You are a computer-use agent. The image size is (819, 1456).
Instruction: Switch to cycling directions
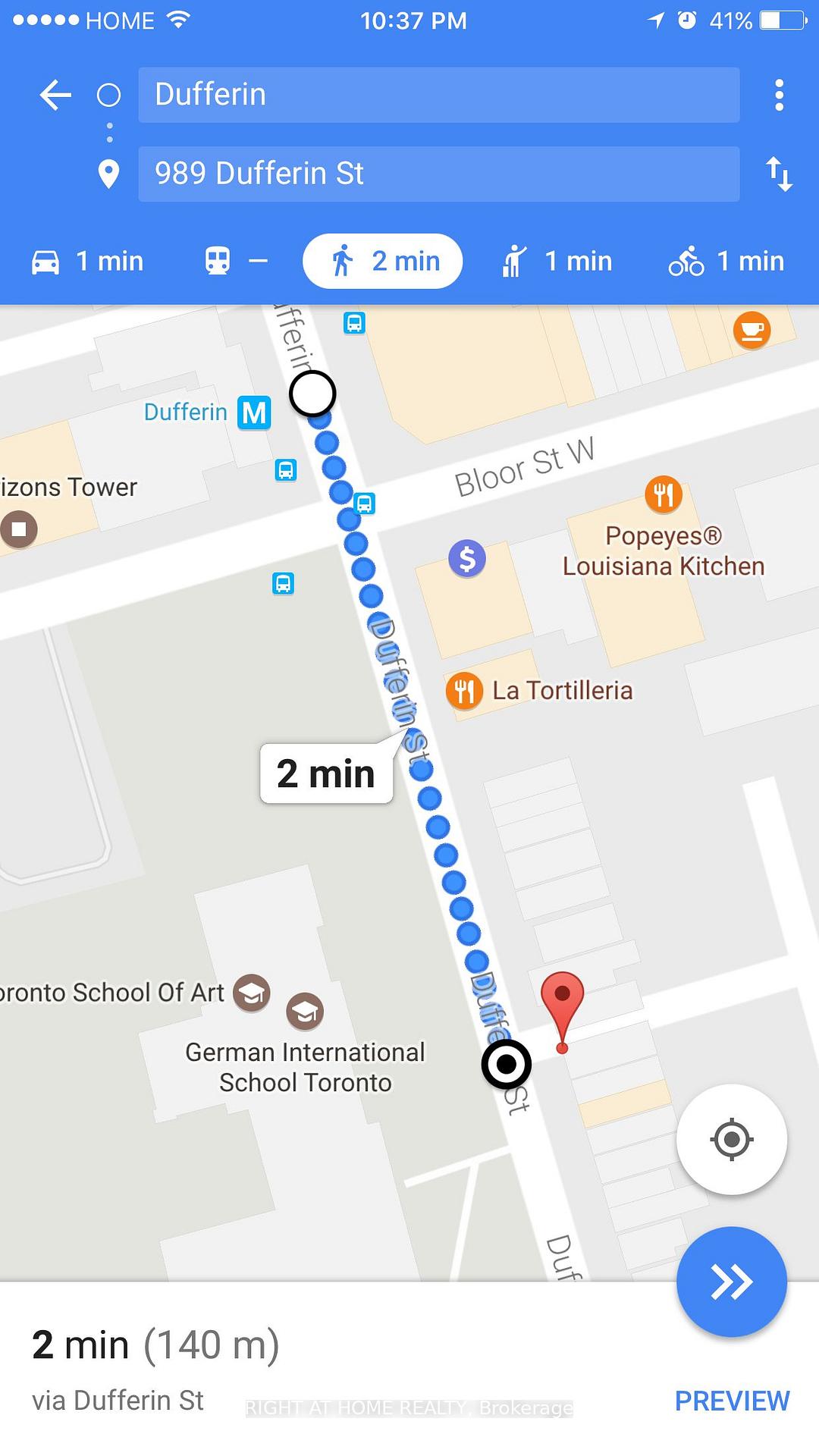click(726, 262)
